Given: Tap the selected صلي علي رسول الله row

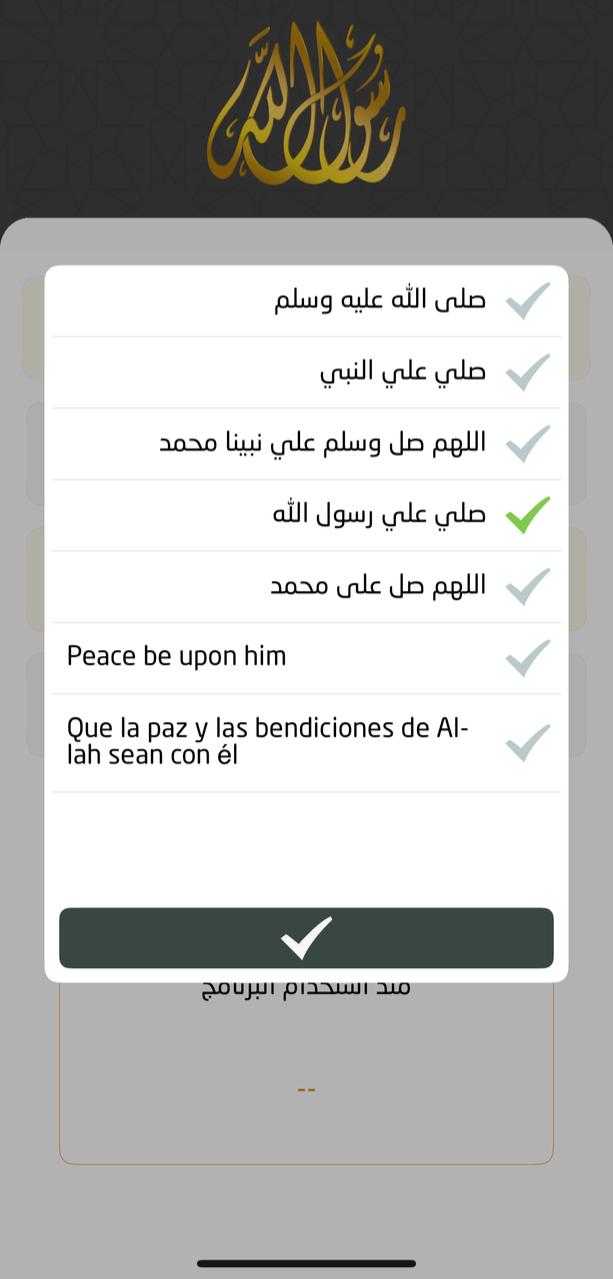Looking at the screenshot, I should click(306, 515).
